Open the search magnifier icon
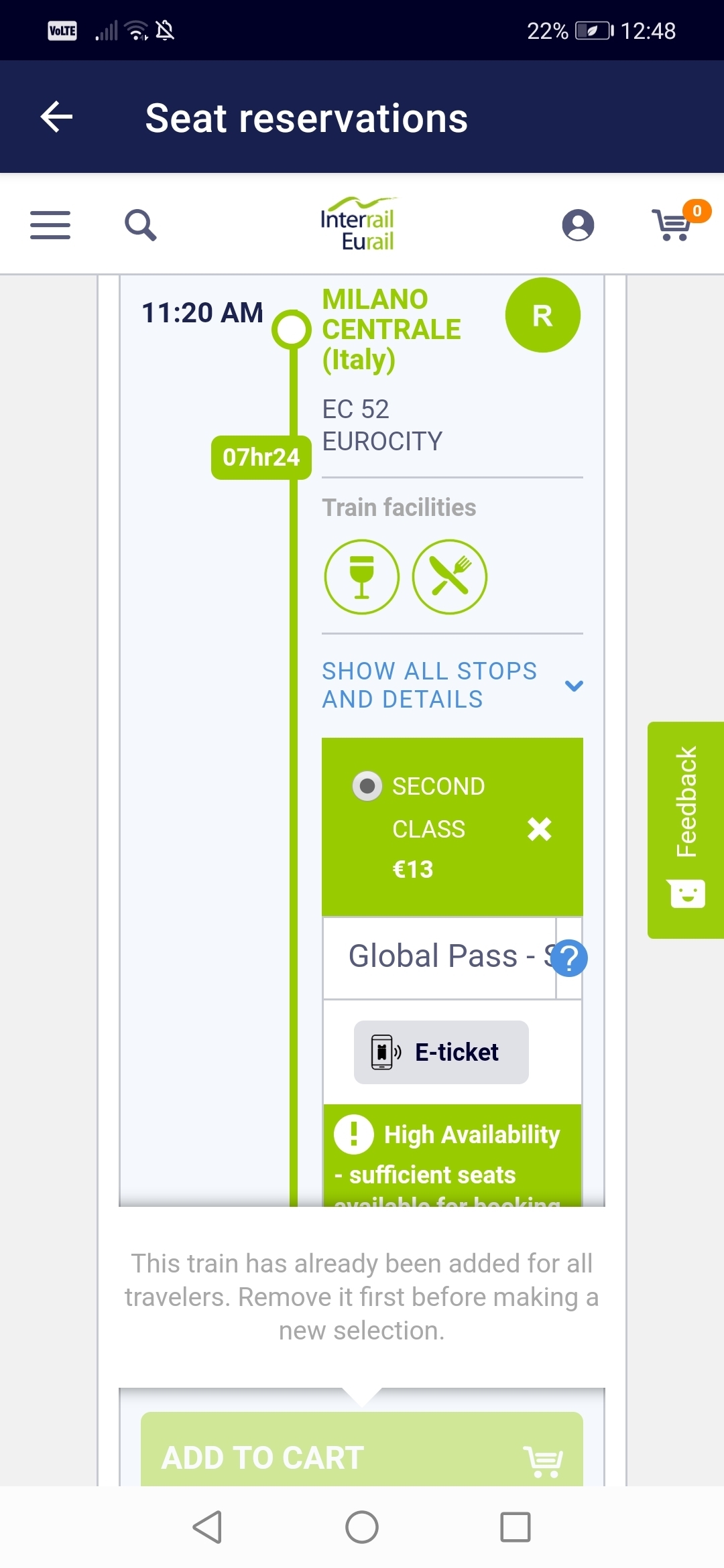Screen dimensions: 724x1568 pyautogui.click(x=141, y=225)
